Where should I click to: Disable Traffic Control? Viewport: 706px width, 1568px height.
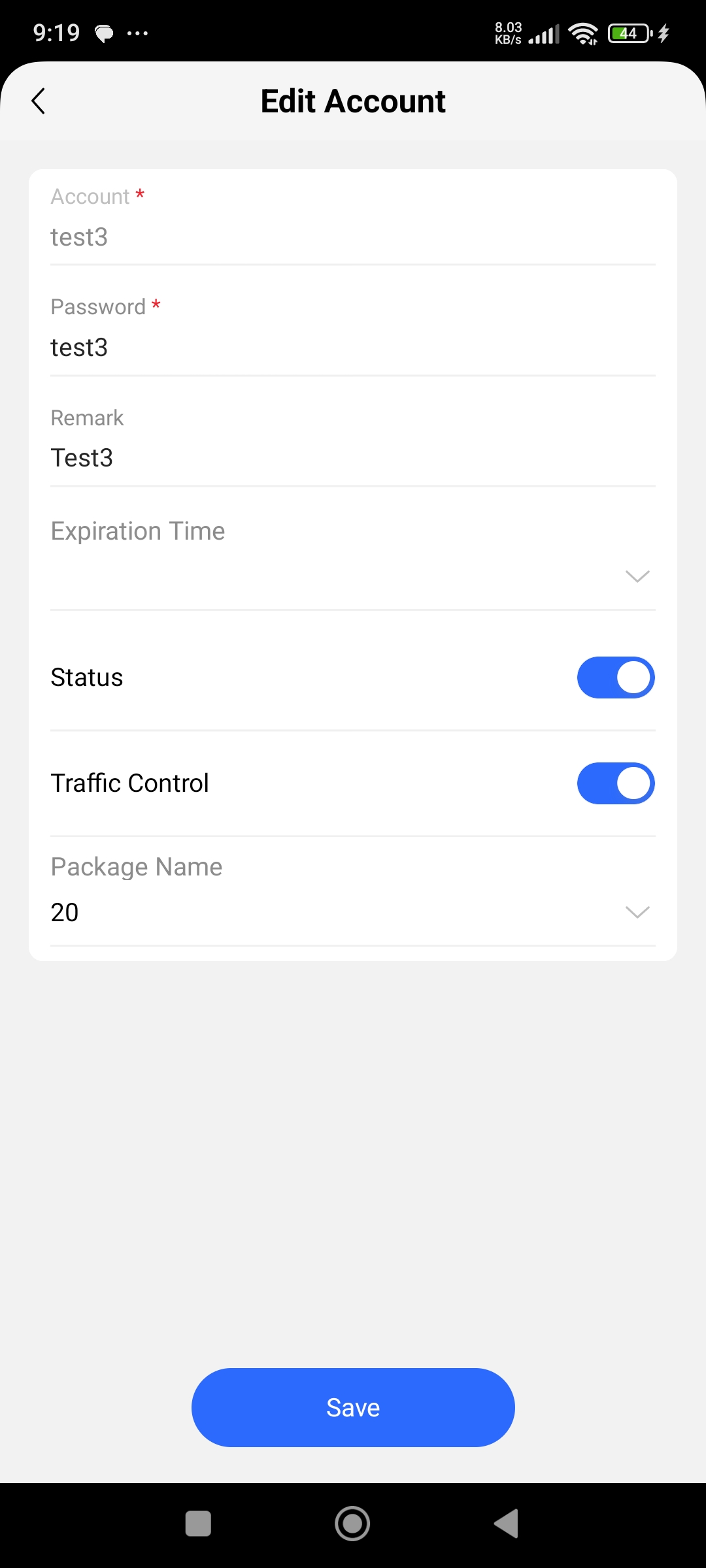(x=616, y=783)
